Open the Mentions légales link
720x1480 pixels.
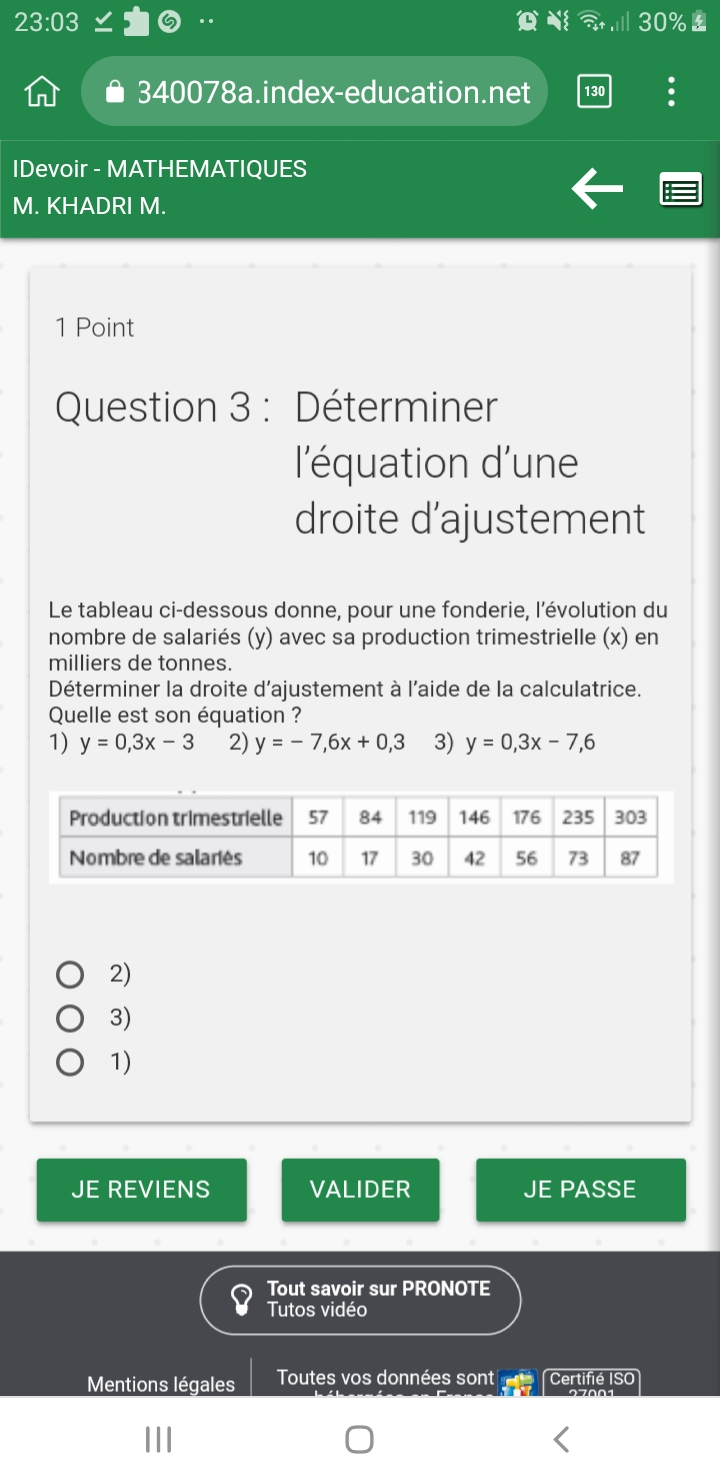pyautogui.click(x=161, y=1384)
